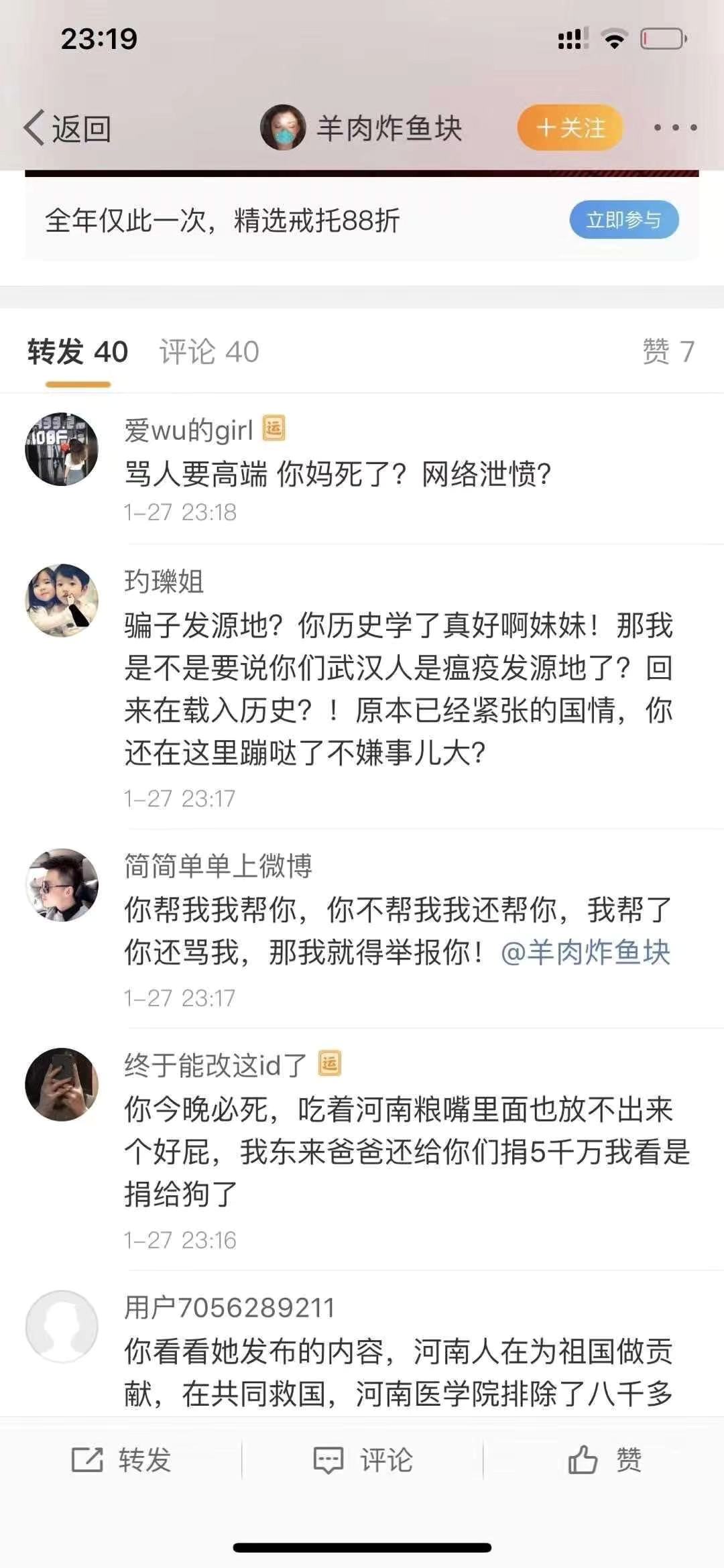Repost using the bottom 转发 button
The image size is (724, 1568).
click(121, 1460)
